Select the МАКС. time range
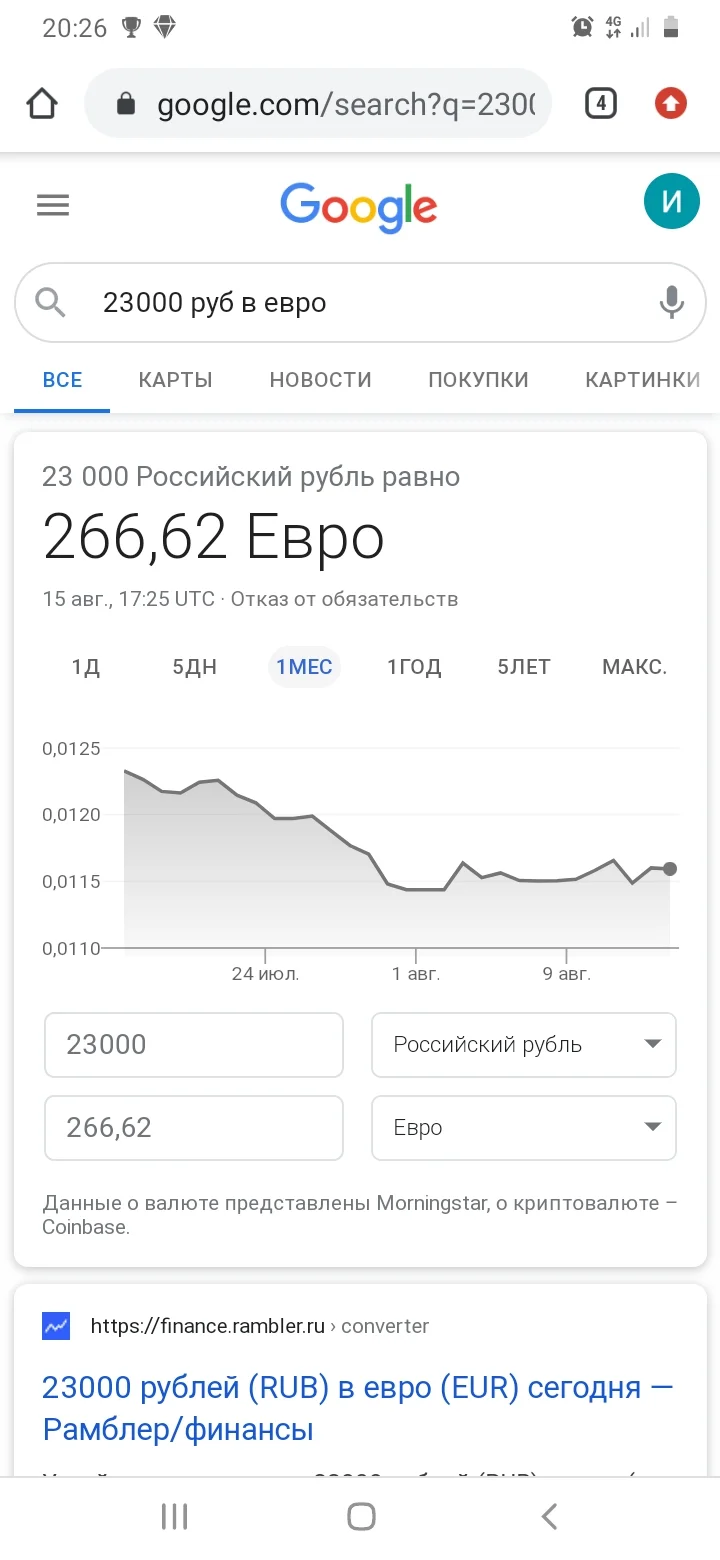 [x=635, y=666]
